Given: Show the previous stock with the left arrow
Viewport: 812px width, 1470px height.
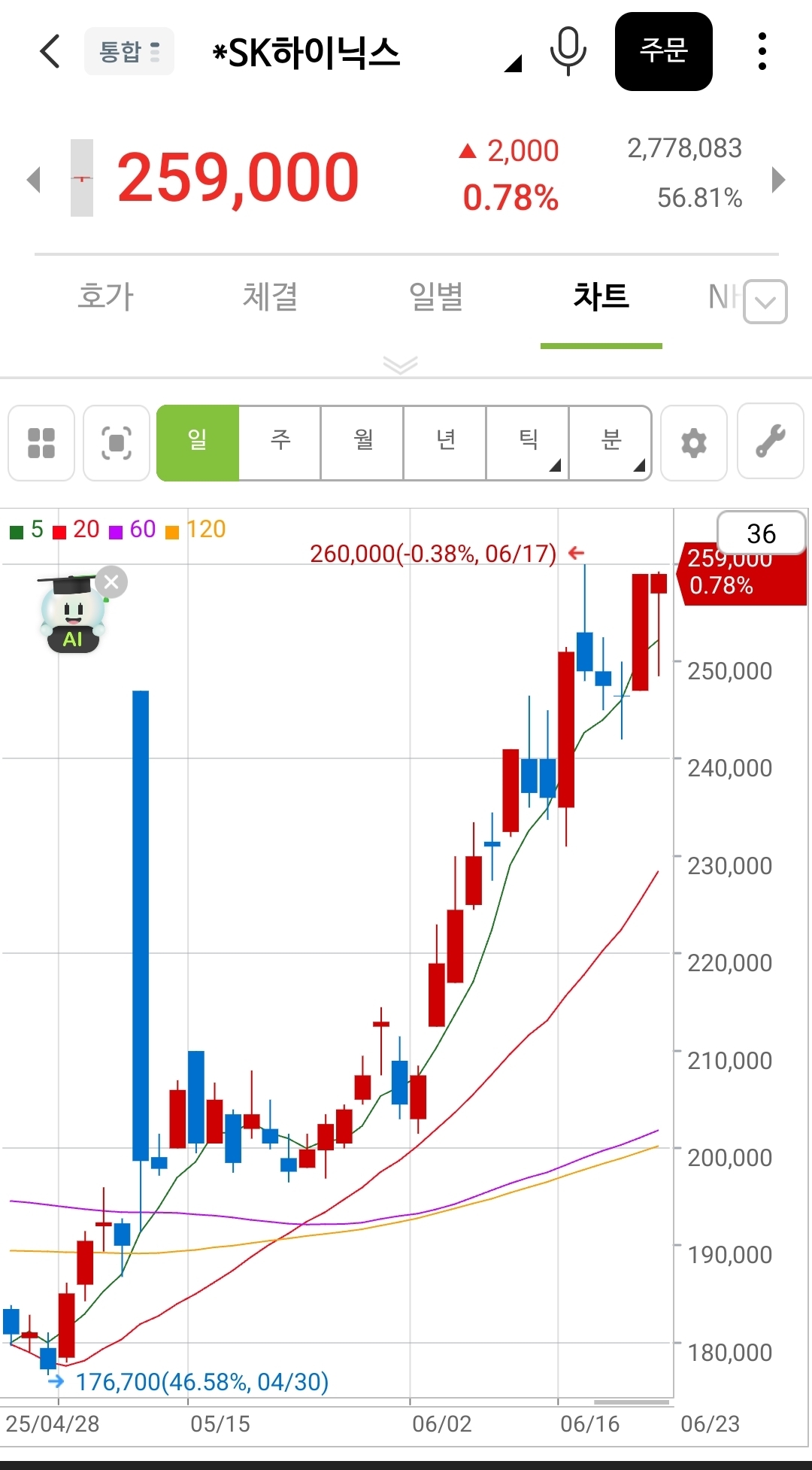Looking at the screenshot, I should (33, 180).
